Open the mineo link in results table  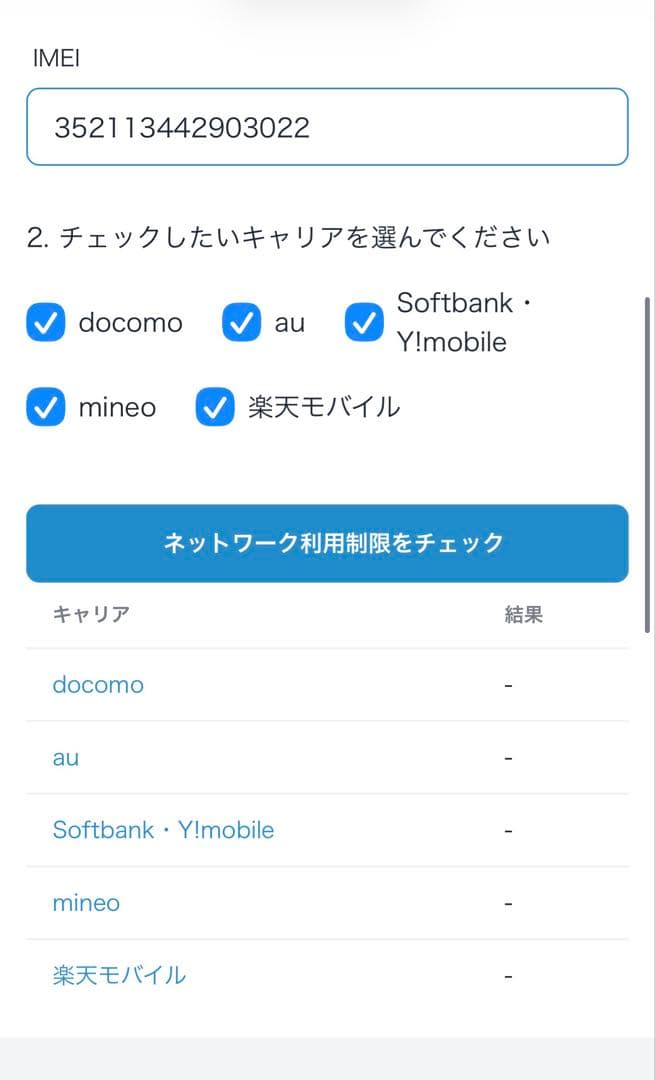86,903
